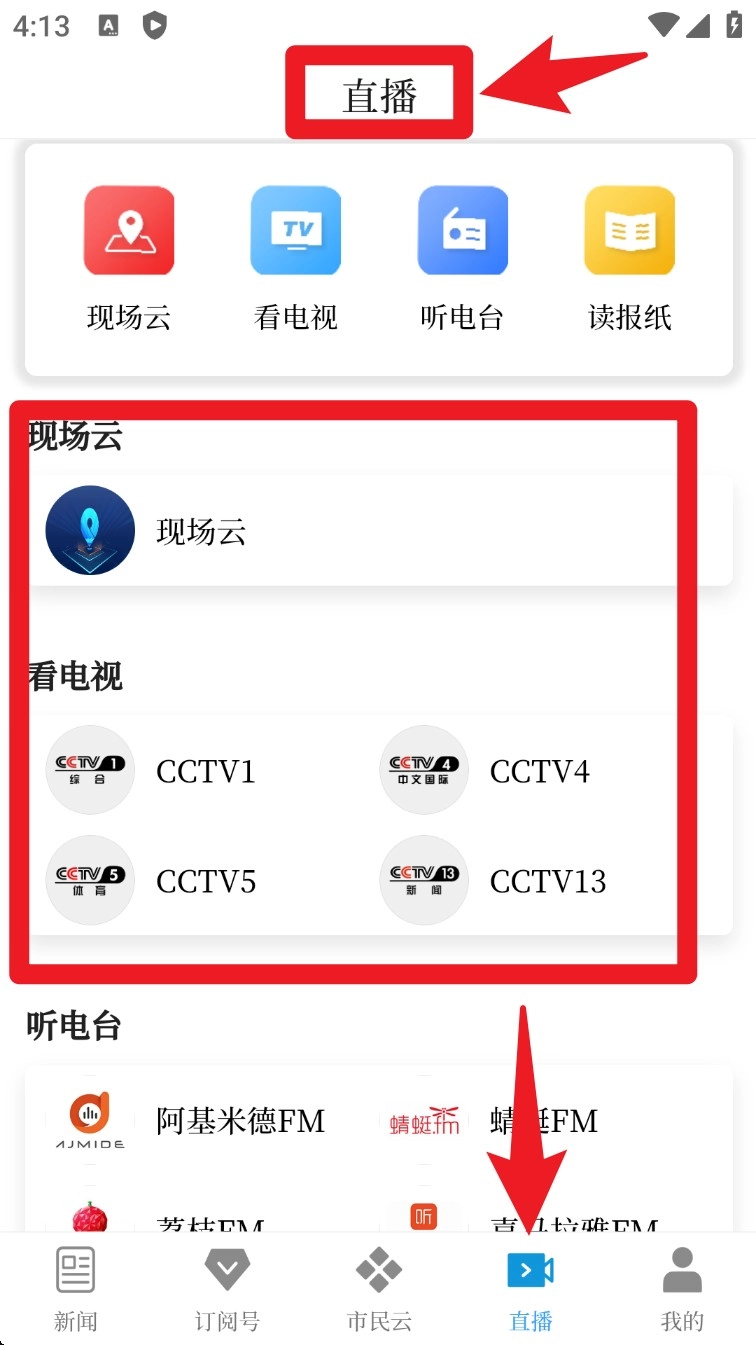Image resolution: width=756 pixels, height=1345 pixels.
Task: Switch to the 新闻 tab
Action: point(76,1290)
